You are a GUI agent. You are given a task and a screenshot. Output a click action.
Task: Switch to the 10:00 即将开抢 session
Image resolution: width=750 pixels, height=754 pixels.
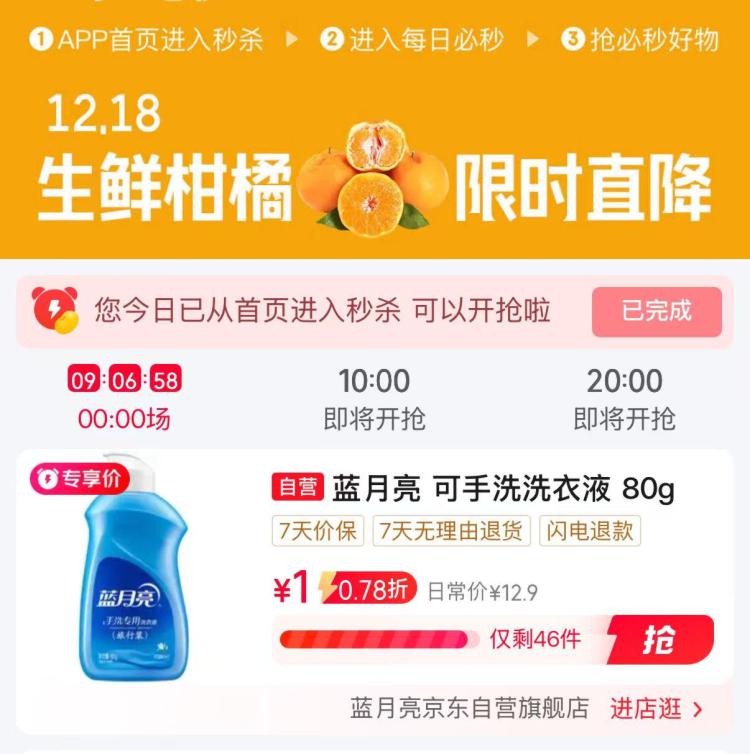click(x=374, y=398)
